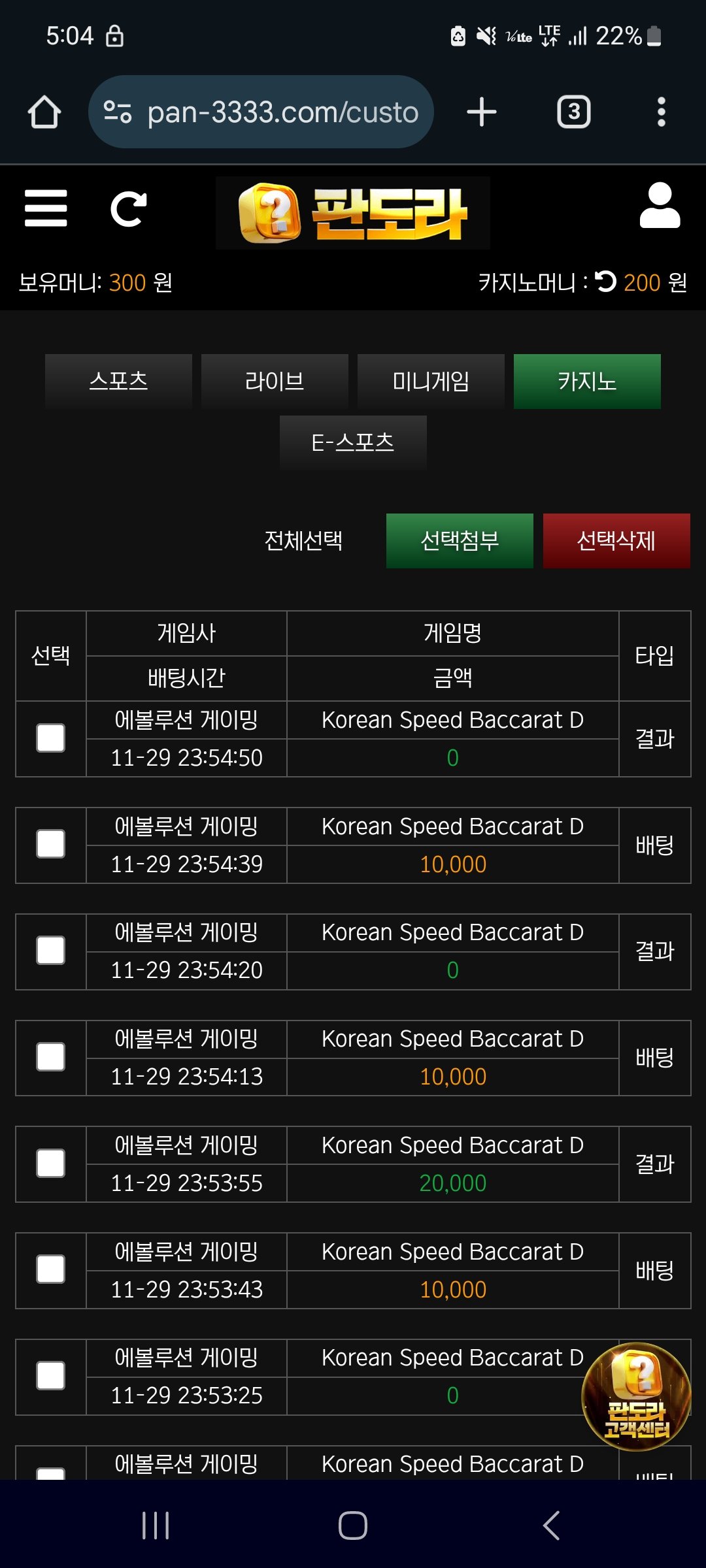Refresh the 카지노머니 balance
The image size is (706, 1568).
click(606, 282)
